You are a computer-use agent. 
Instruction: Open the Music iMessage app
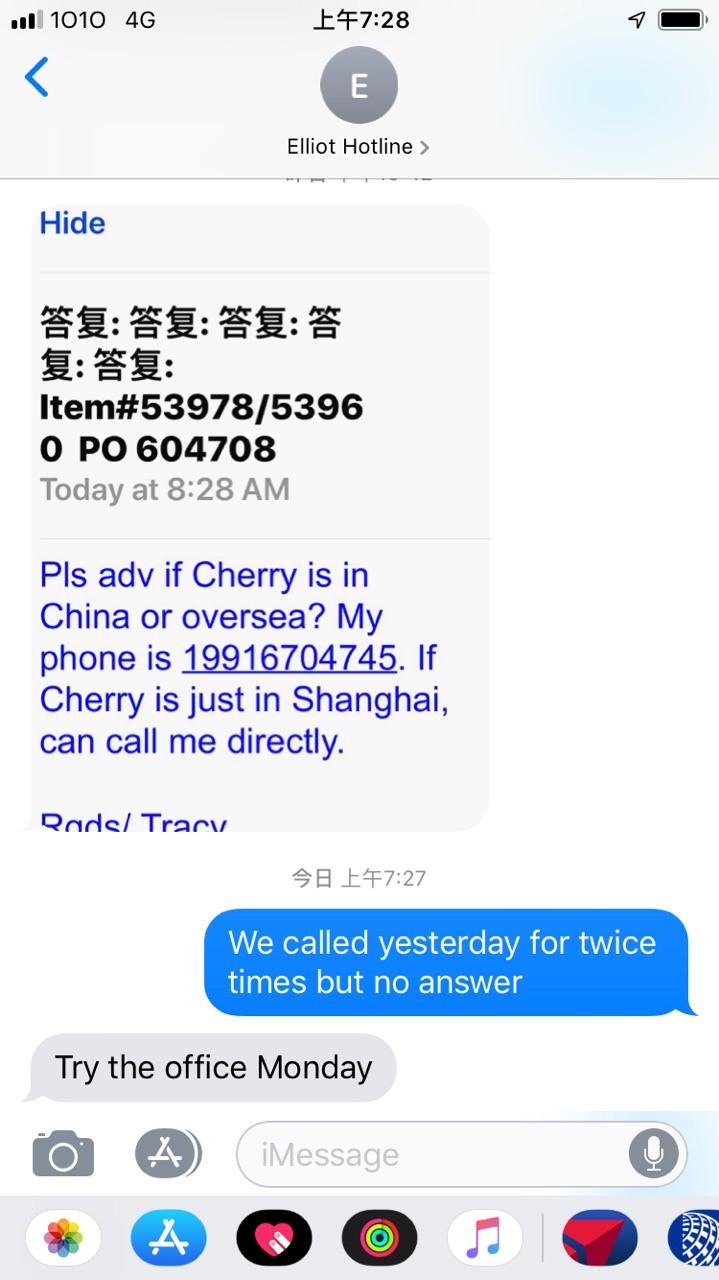point(485,1238)
